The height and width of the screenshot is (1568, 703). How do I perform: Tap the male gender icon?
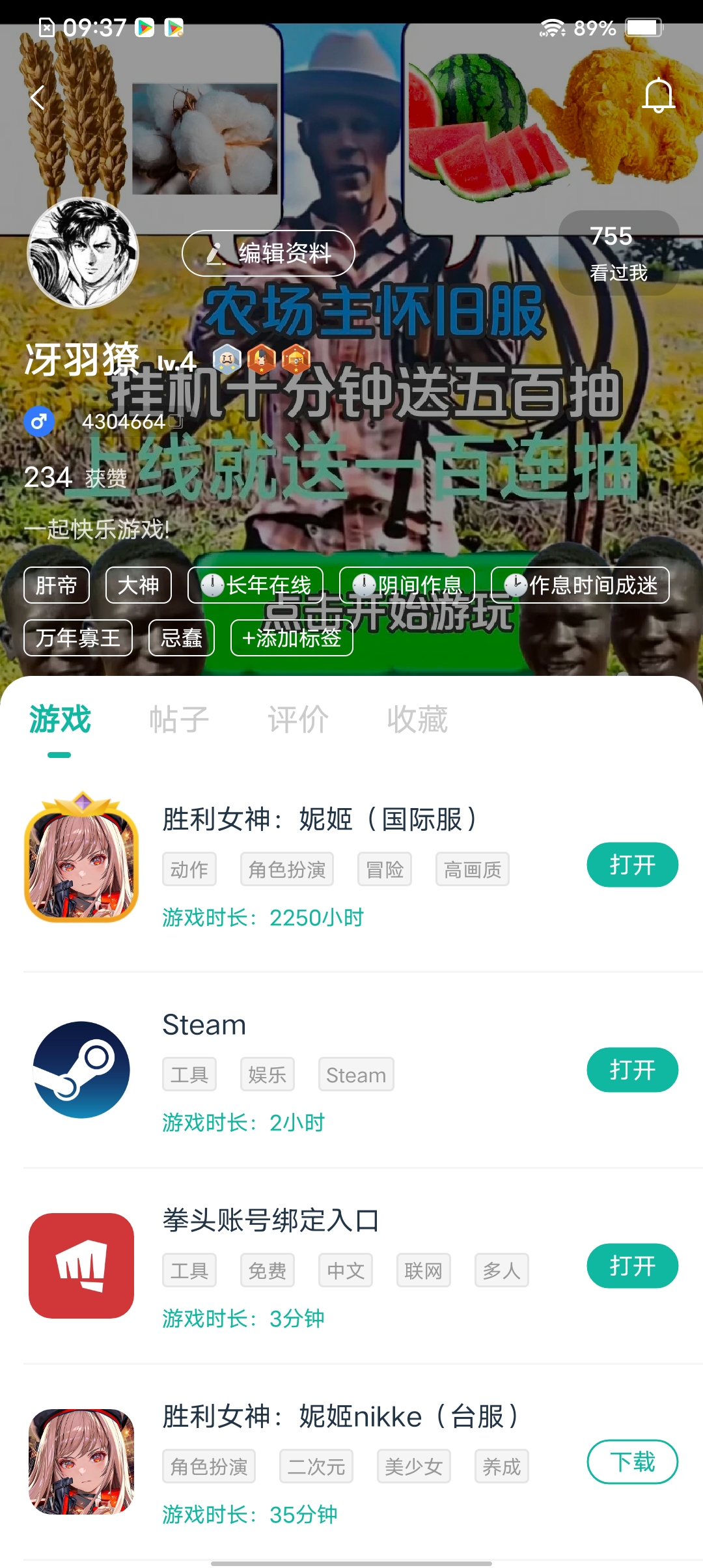(x=39, y=421)
